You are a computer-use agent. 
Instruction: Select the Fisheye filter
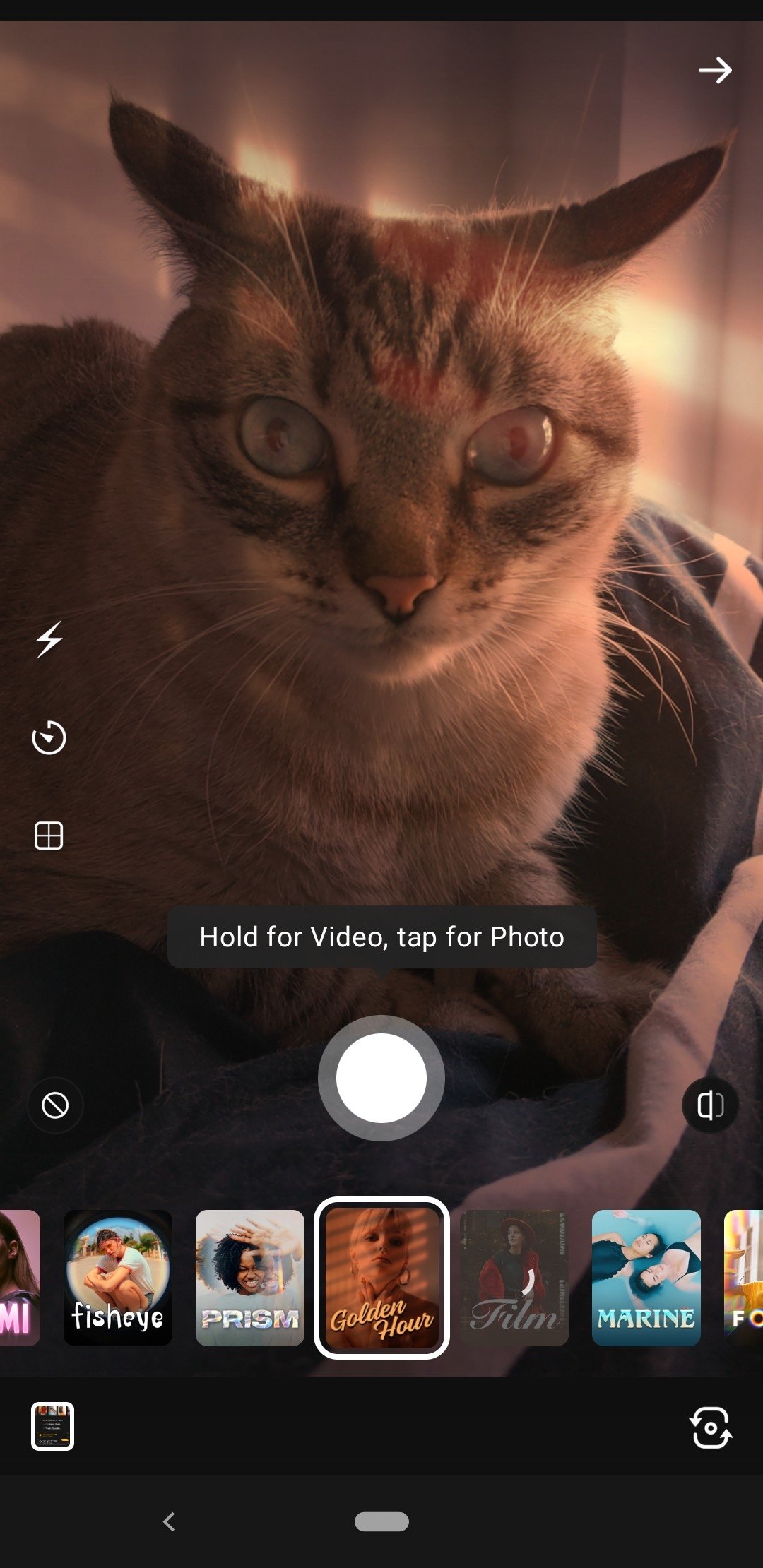pos(118,1278)
